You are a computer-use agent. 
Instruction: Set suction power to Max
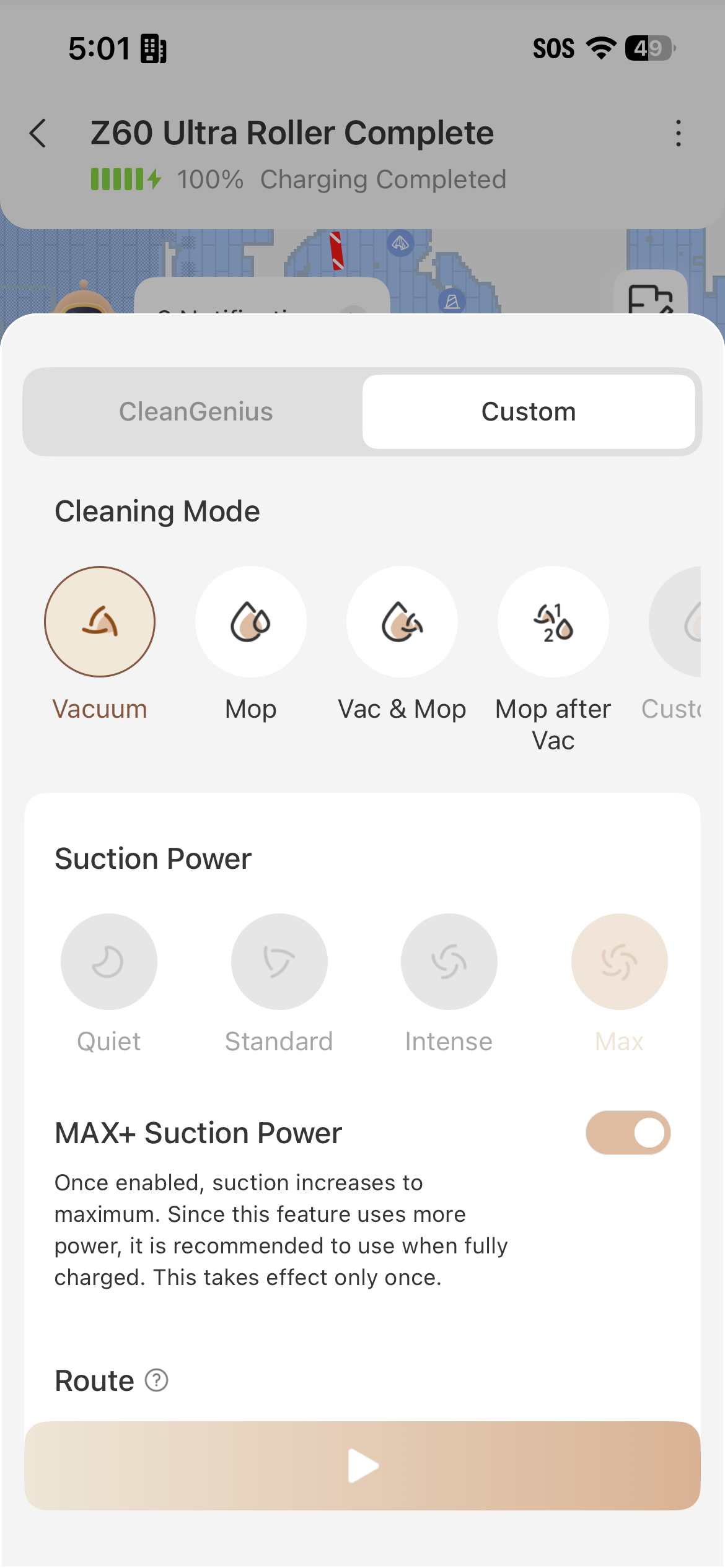619,962
